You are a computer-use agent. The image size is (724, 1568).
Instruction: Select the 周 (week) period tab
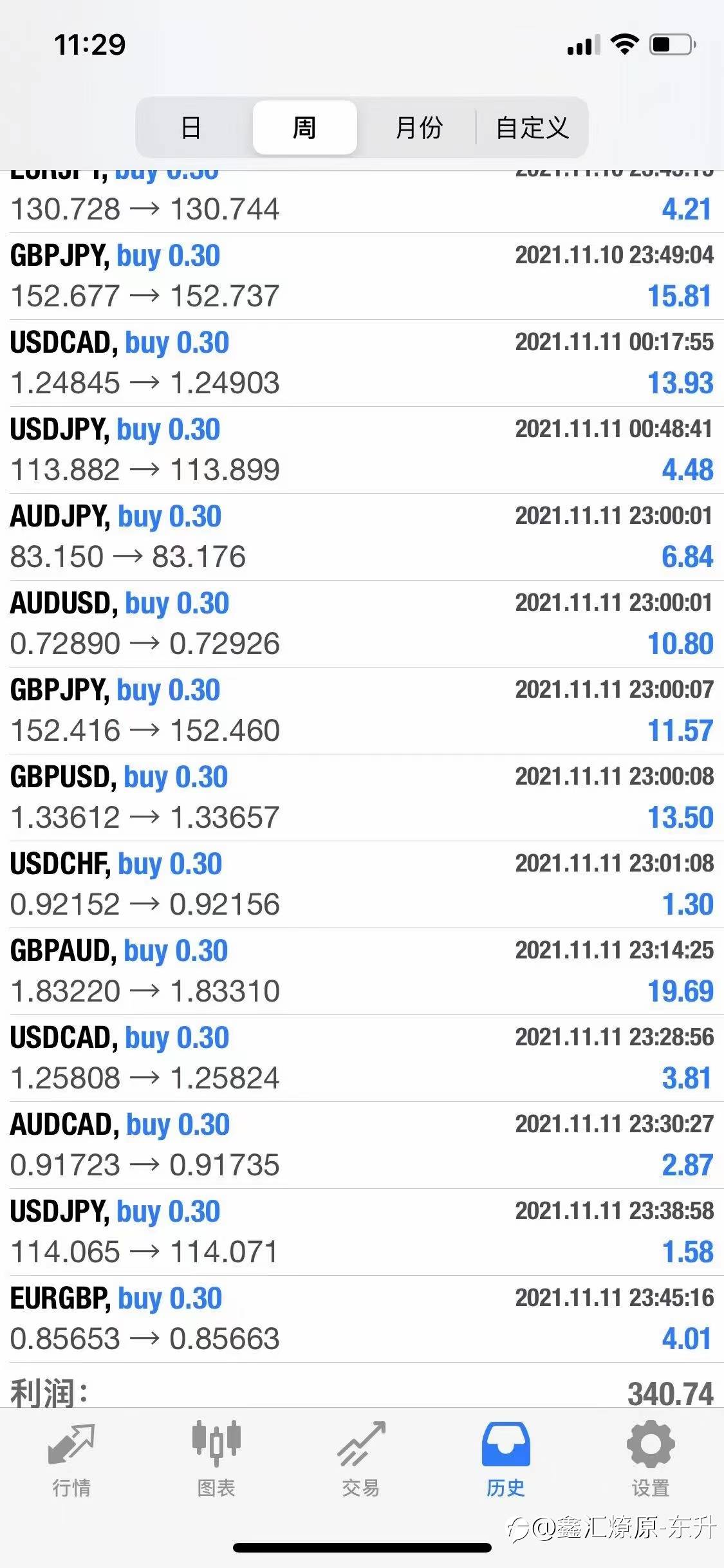click(x=304, y=127)
